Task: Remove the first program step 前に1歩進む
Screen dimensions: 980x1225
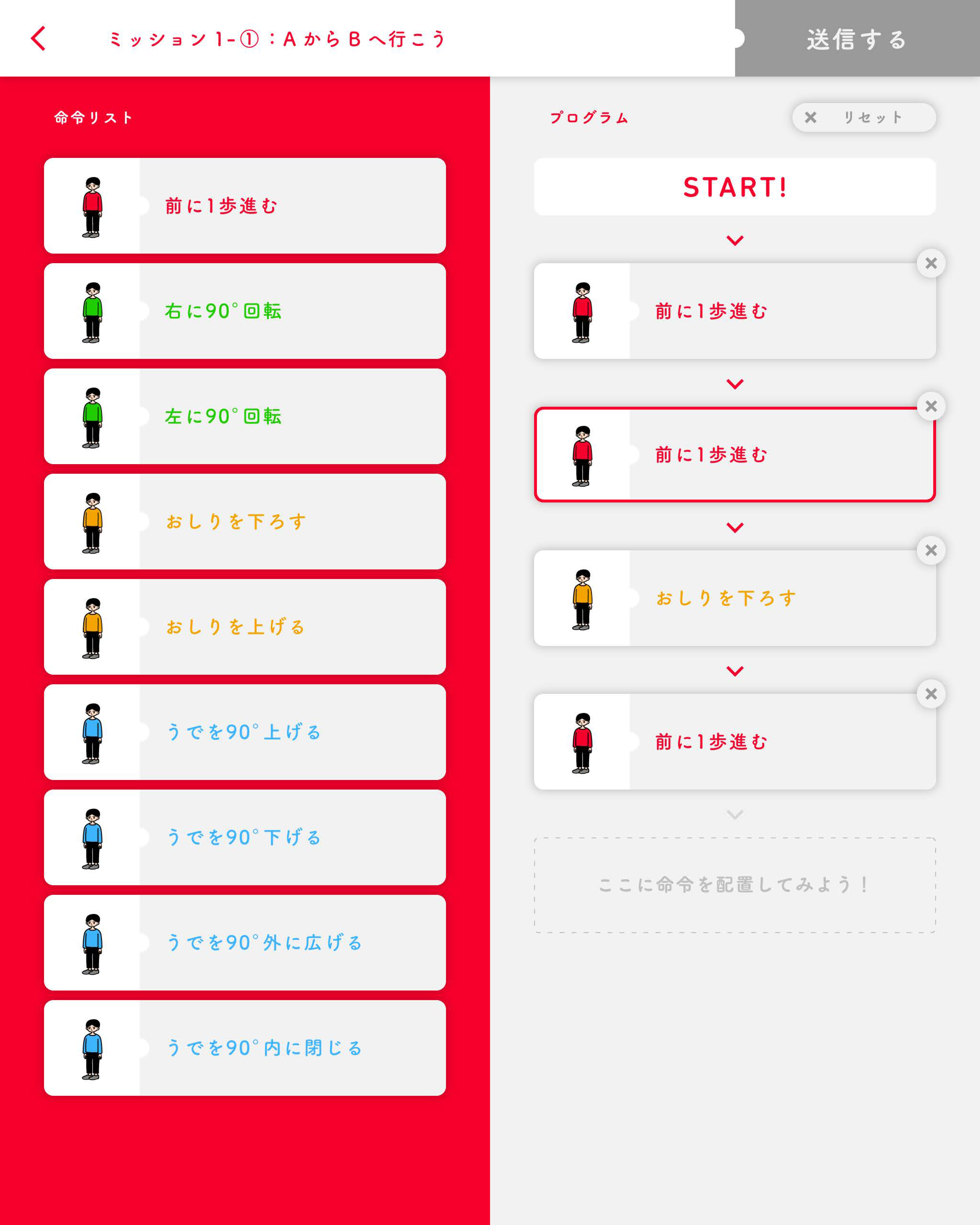Action: click(x=931, y=263)
